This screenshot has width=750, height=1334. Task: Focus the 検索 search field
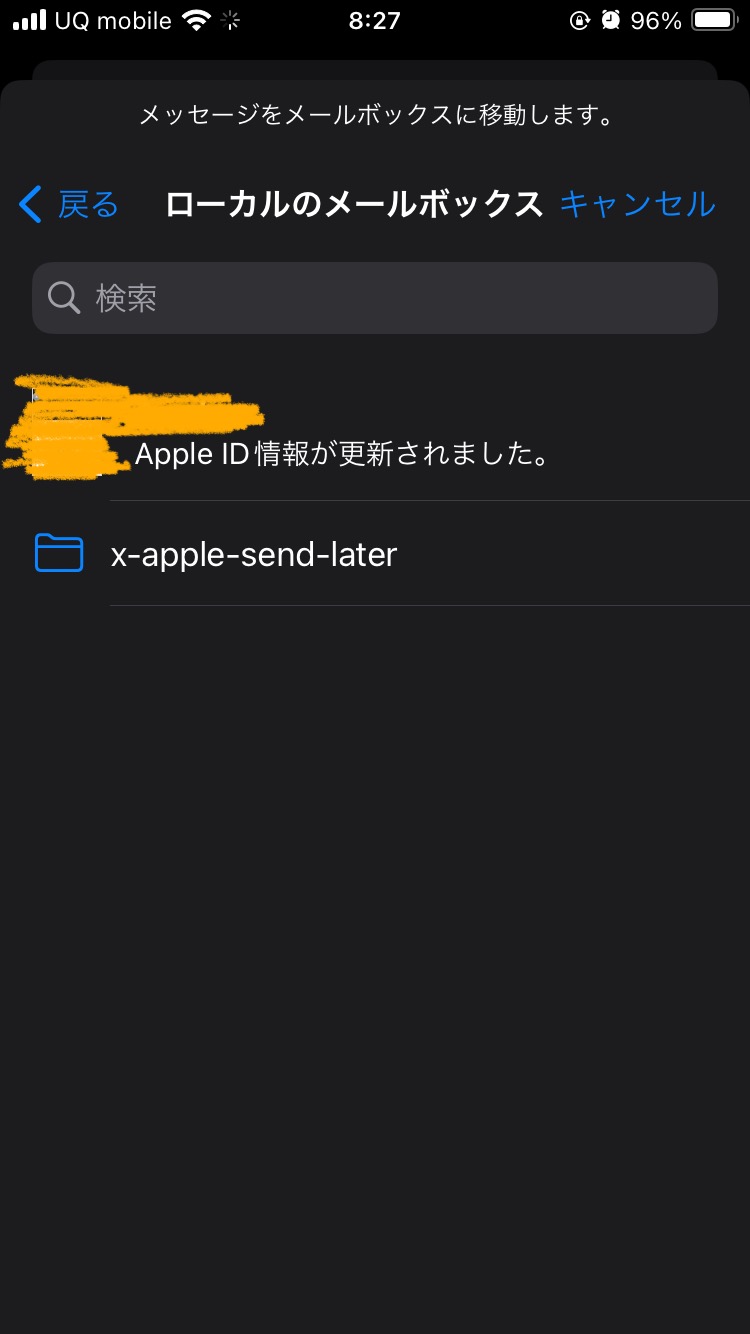point(375,298)
